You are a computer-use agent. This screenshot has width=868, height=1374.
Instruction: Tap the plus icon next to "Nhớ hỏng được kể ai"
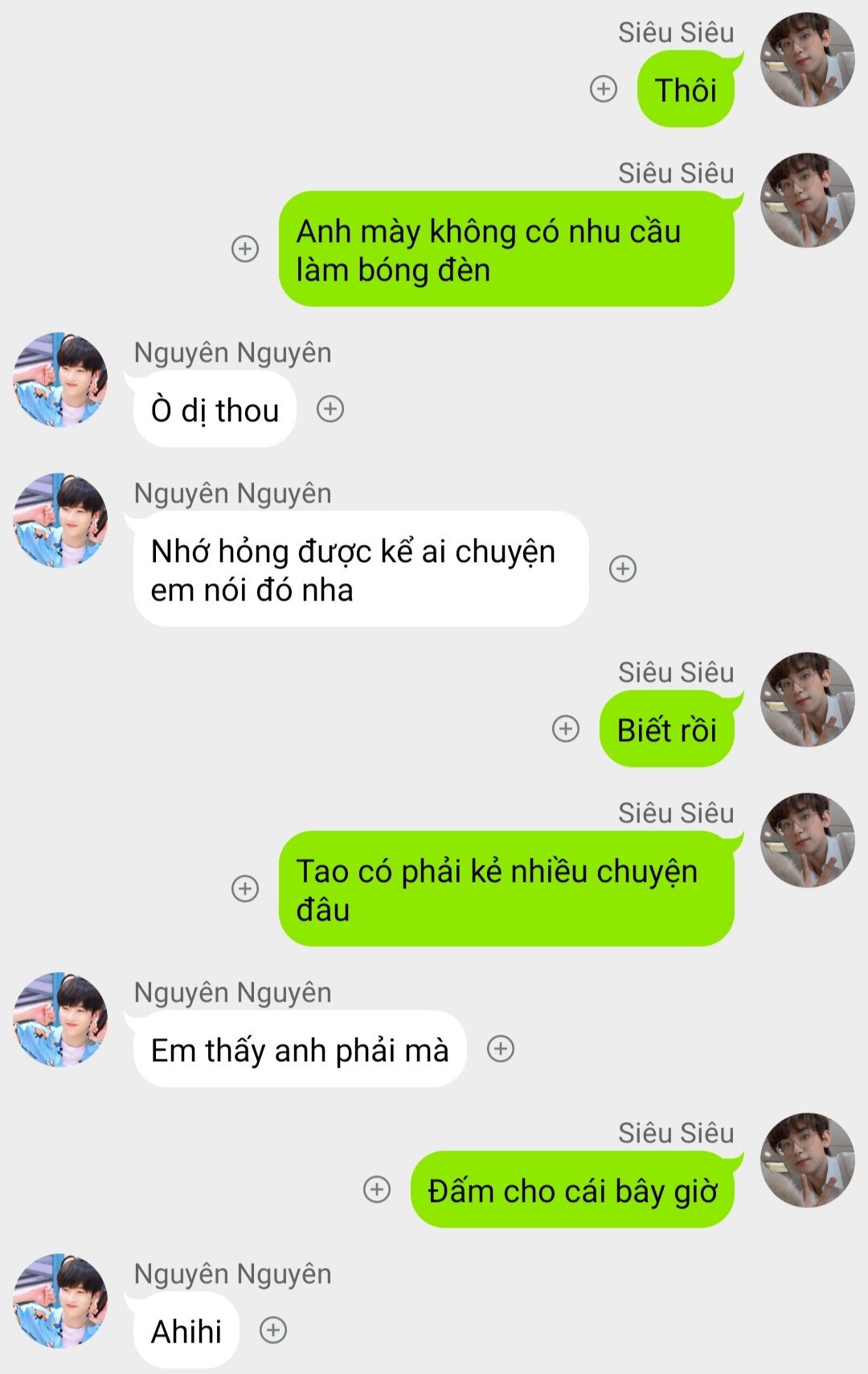point(623,568)
